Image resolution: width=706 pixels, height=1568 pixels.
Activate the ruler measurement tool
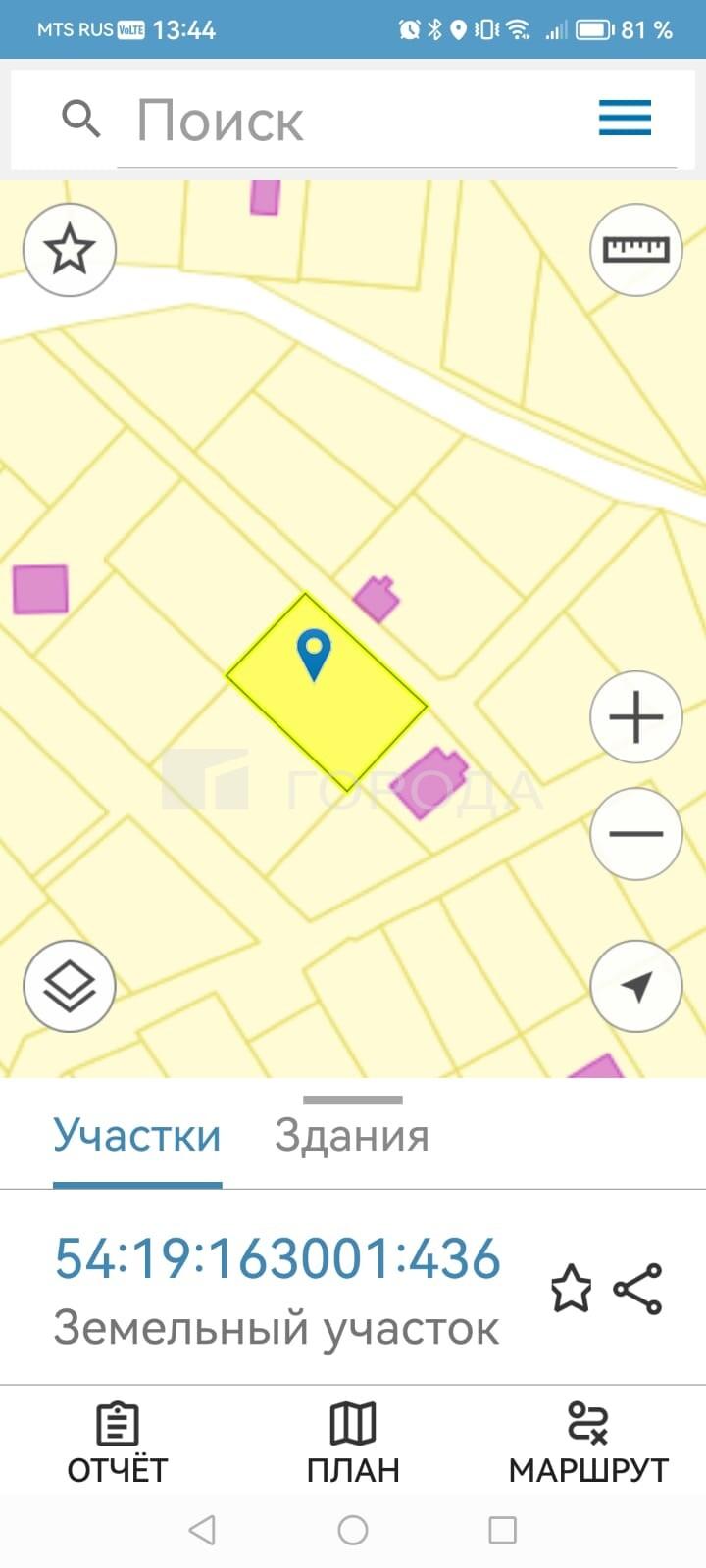click(x=636, y=250)
